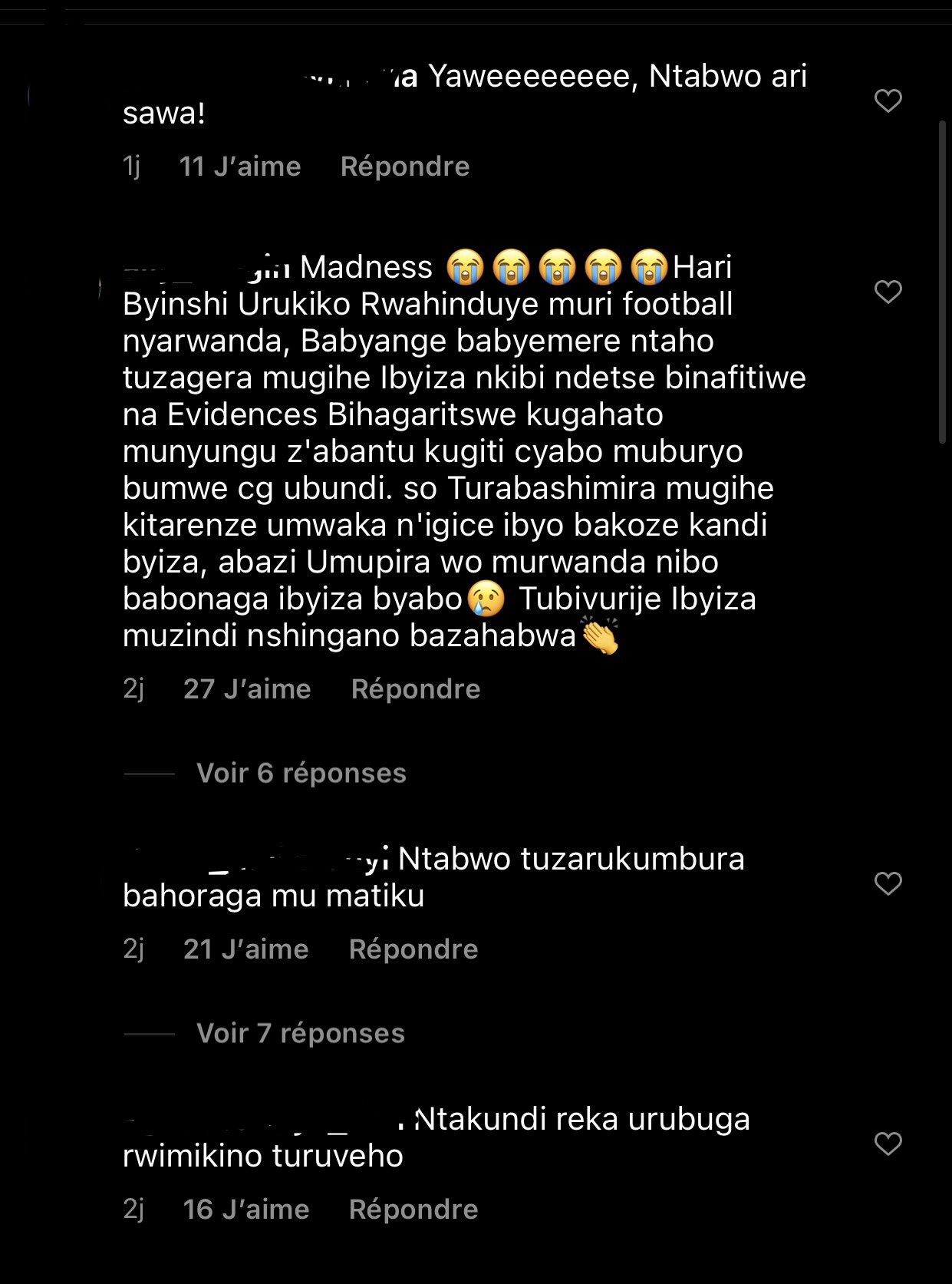View who liked the 21 J'aime comment

[x=245, y=949]
